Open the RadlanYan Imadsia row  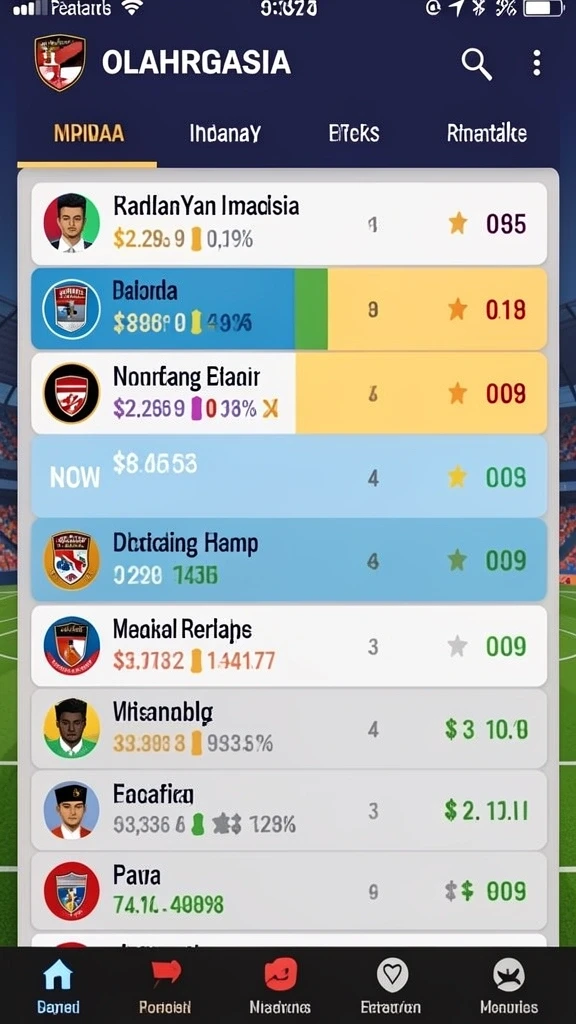coord(289,223)
